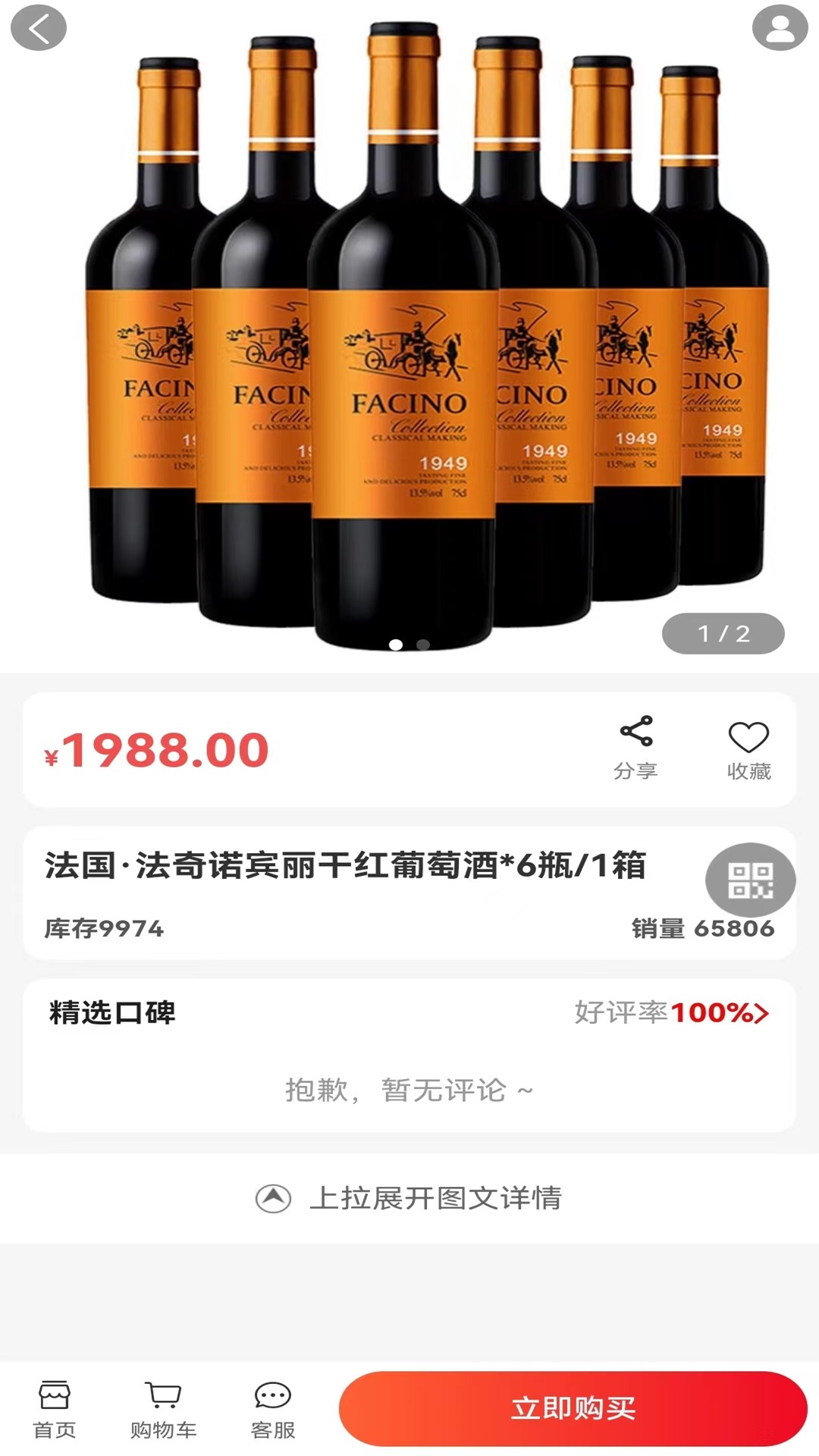The image size is (819, 1456).
Task: Open the user profile icon
Action: click(x=779, y=28)
